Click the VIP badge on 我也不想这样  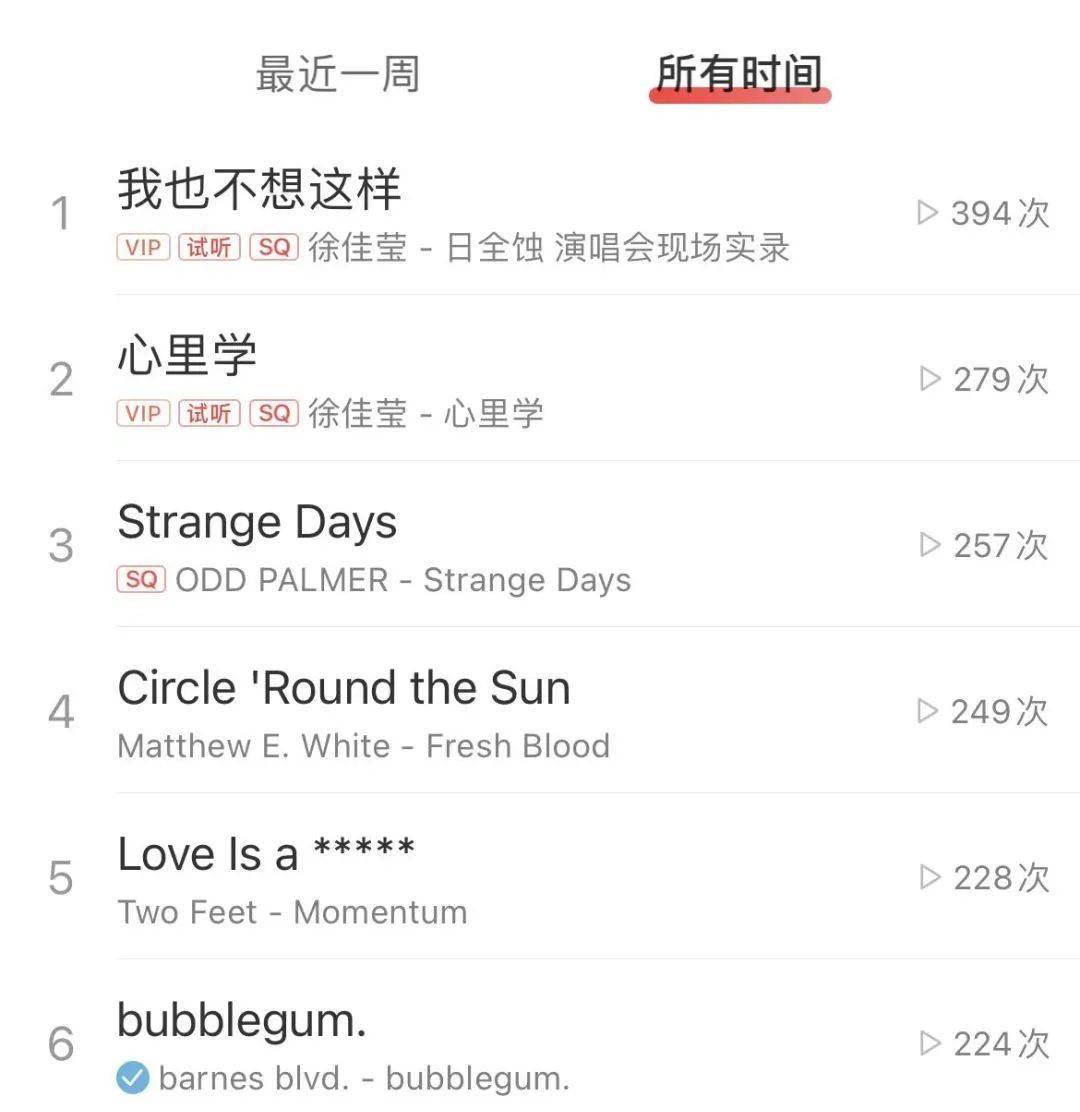(141, 247)
